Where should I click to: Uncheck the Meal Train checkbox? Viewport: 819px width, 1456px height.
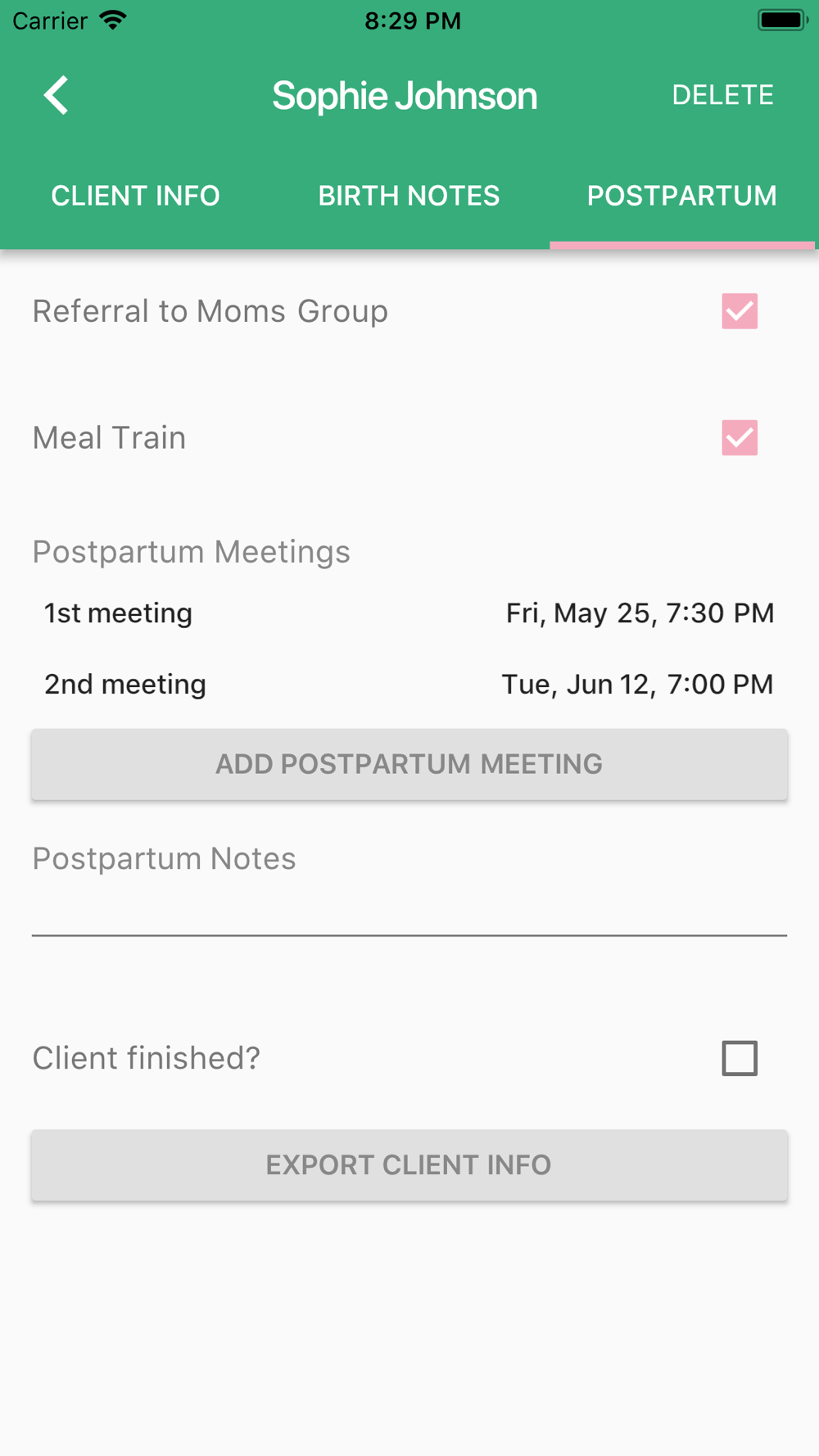point(739,438)
